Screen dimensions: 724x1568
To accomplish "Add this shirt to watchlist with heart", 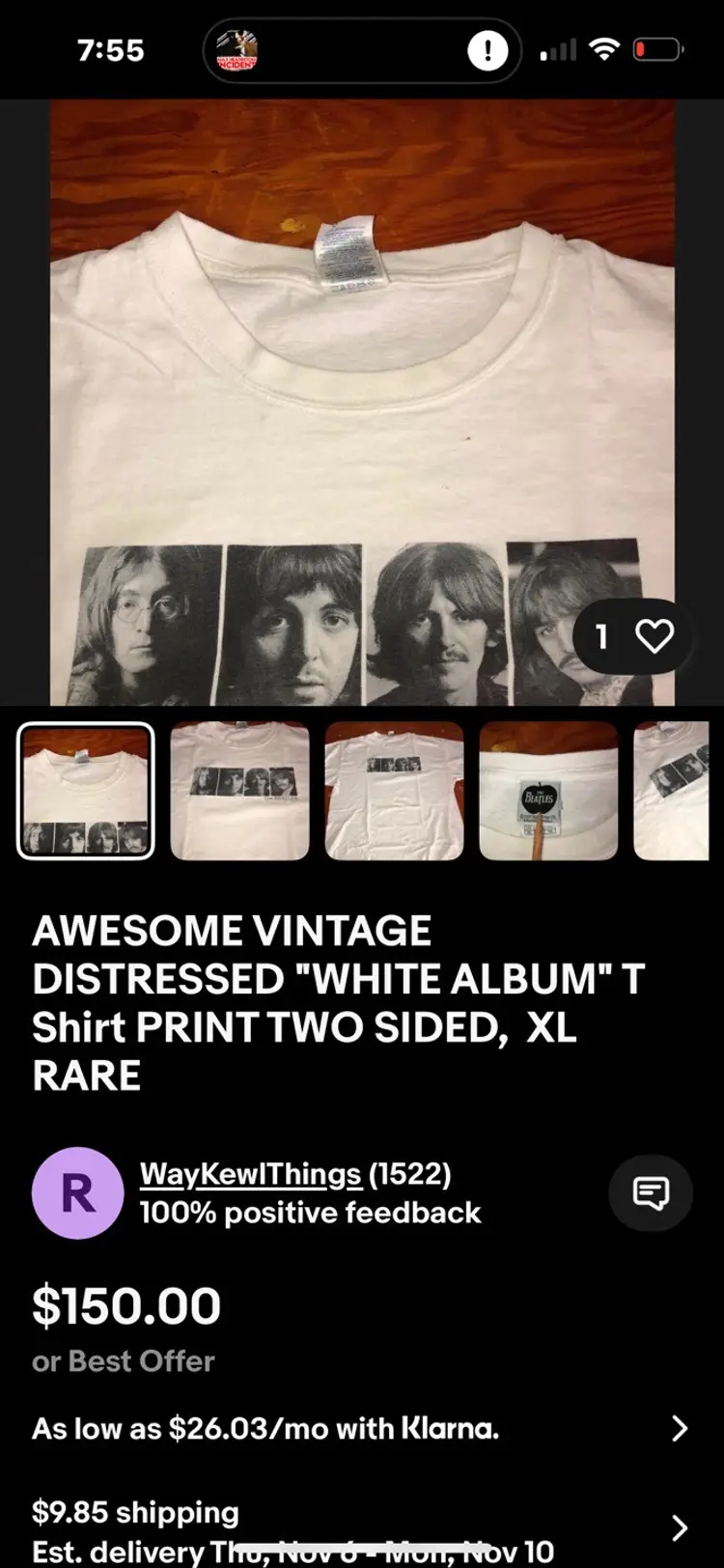I will (654, 636).
